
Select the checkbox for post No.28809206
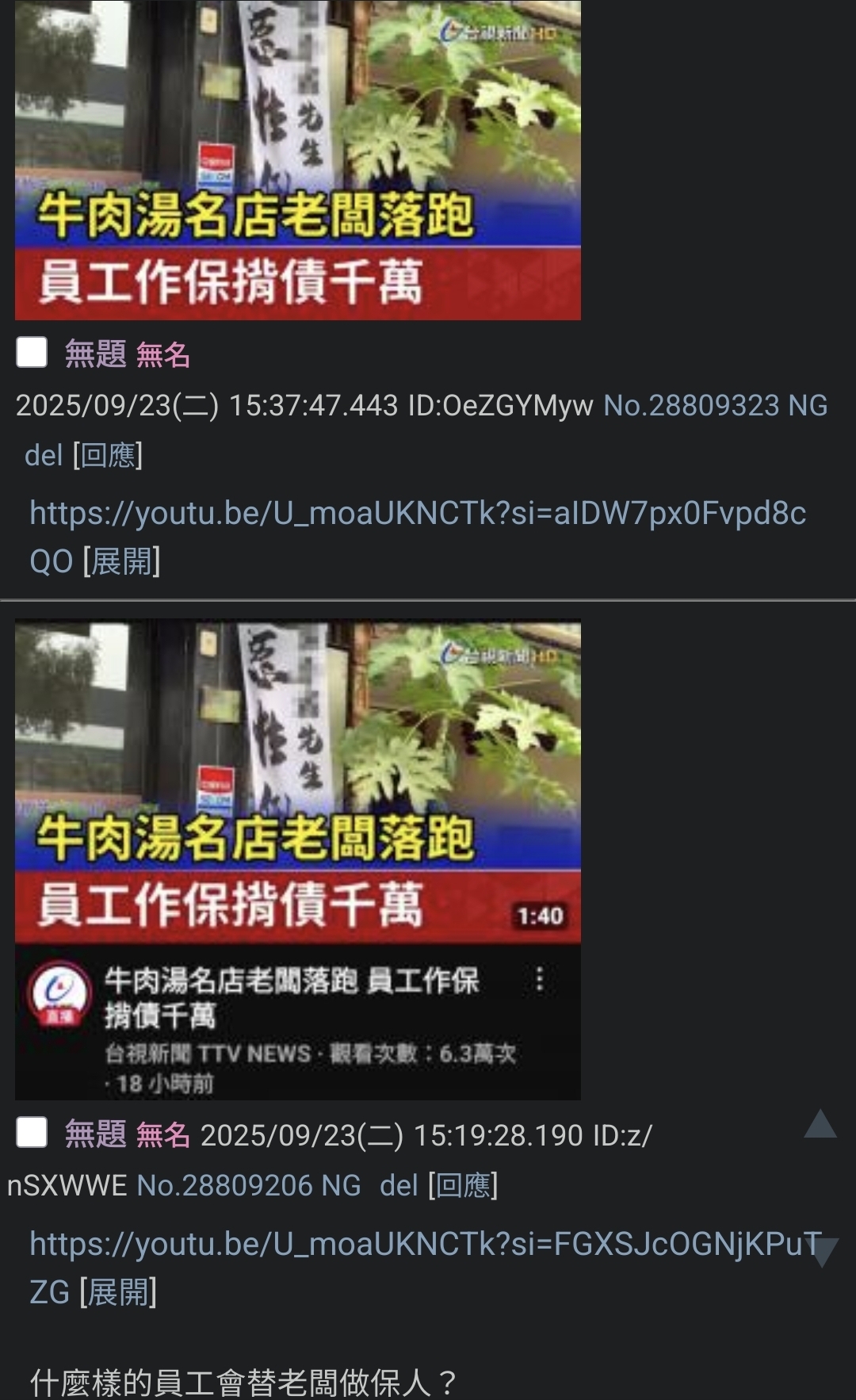click(32, 1133)
